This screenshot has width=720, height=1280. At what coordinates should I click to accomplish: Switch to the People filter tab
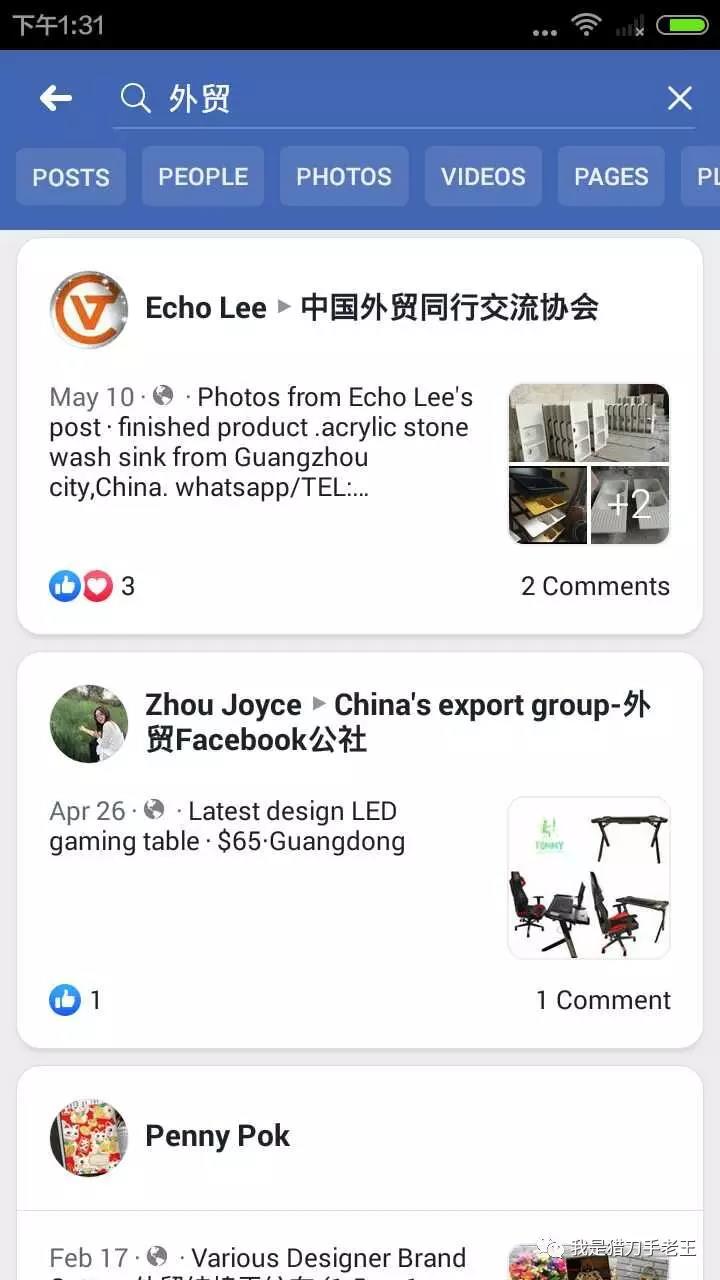click(x=203, y=177)
